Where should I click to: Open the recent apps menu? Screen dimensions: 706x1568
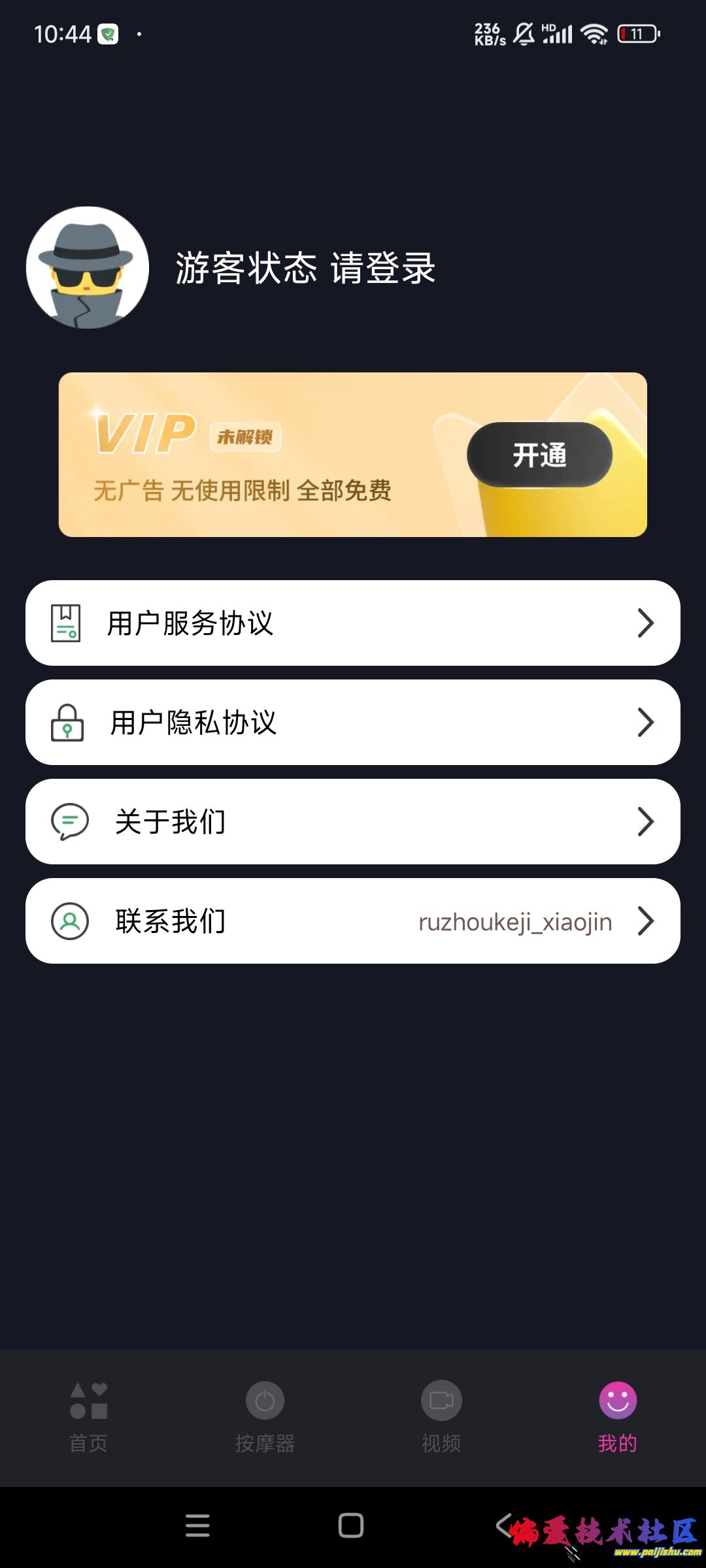197,1526
